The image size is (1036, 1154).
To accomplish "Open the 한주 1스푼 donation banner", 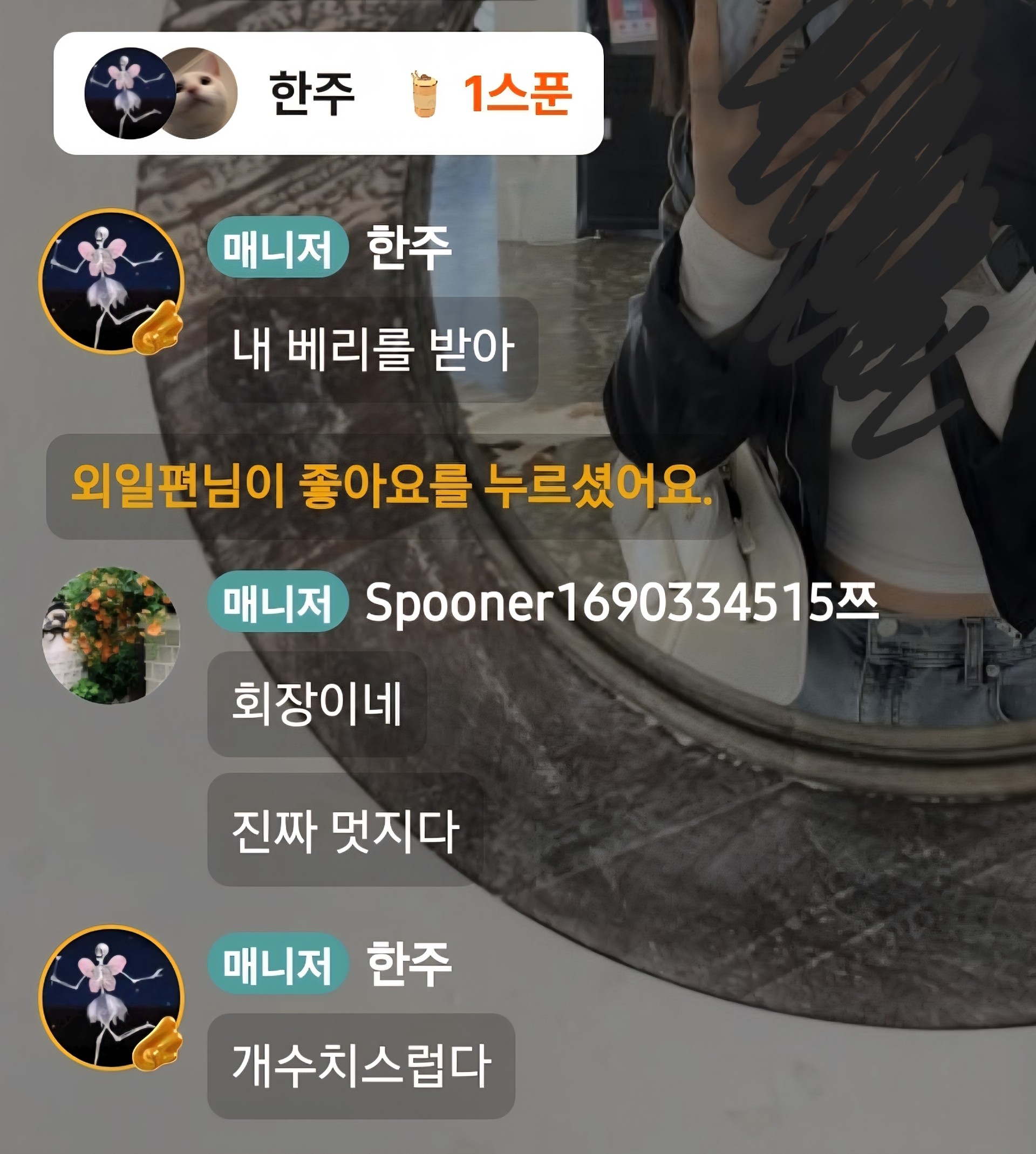I will (328, 94).
